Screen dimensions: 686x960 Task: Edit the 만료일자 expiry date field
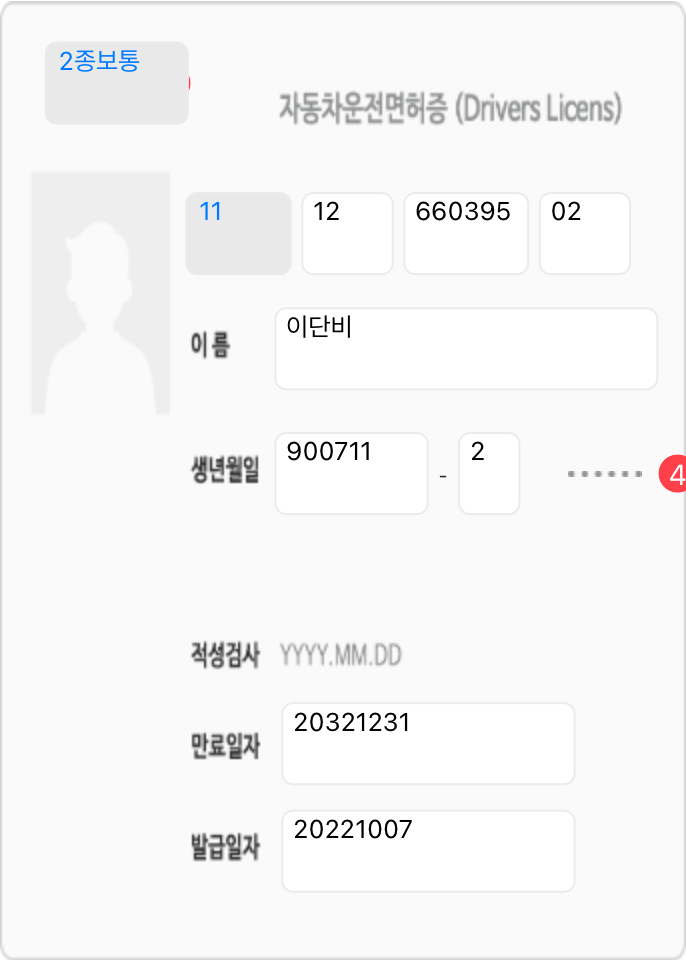428,743
